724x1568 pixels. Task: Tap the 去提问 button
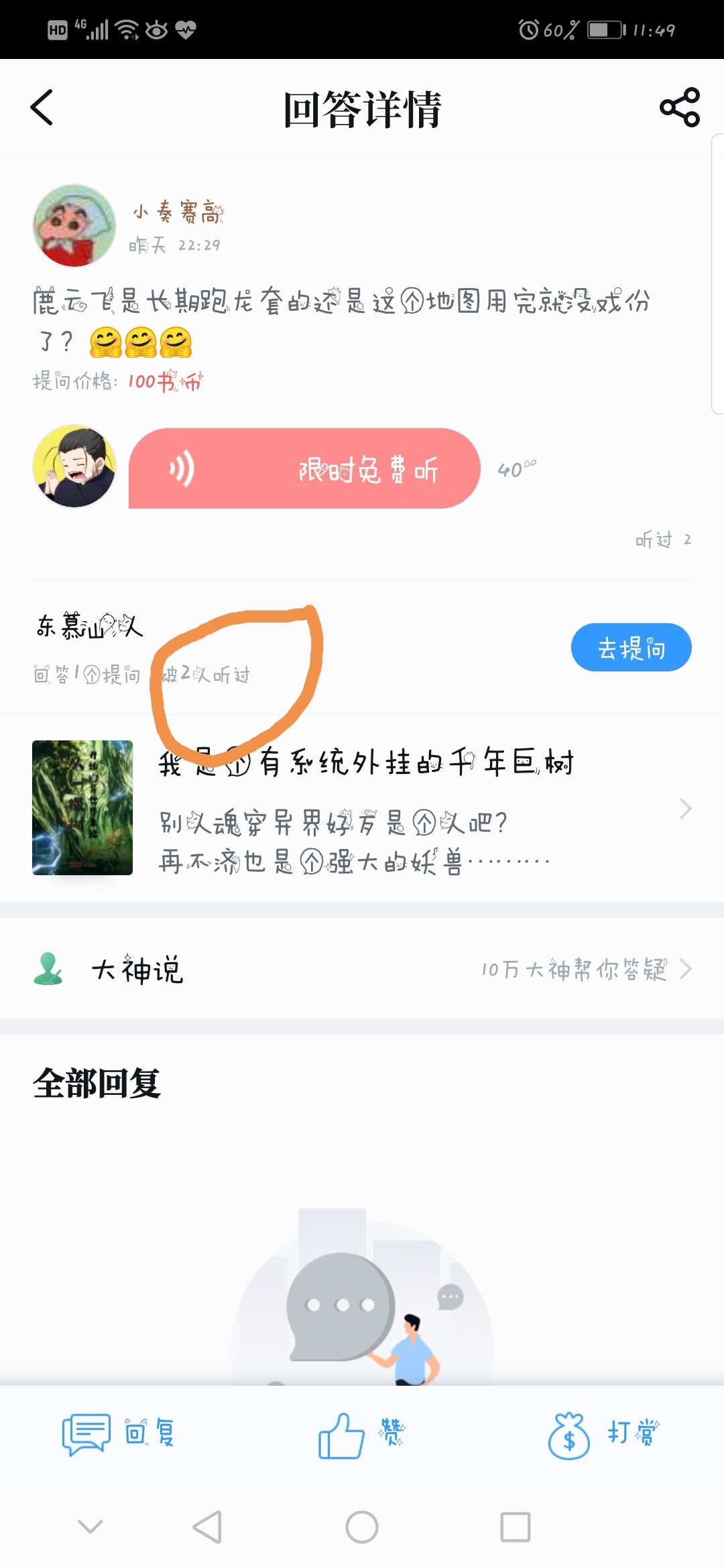coord(630,647)
